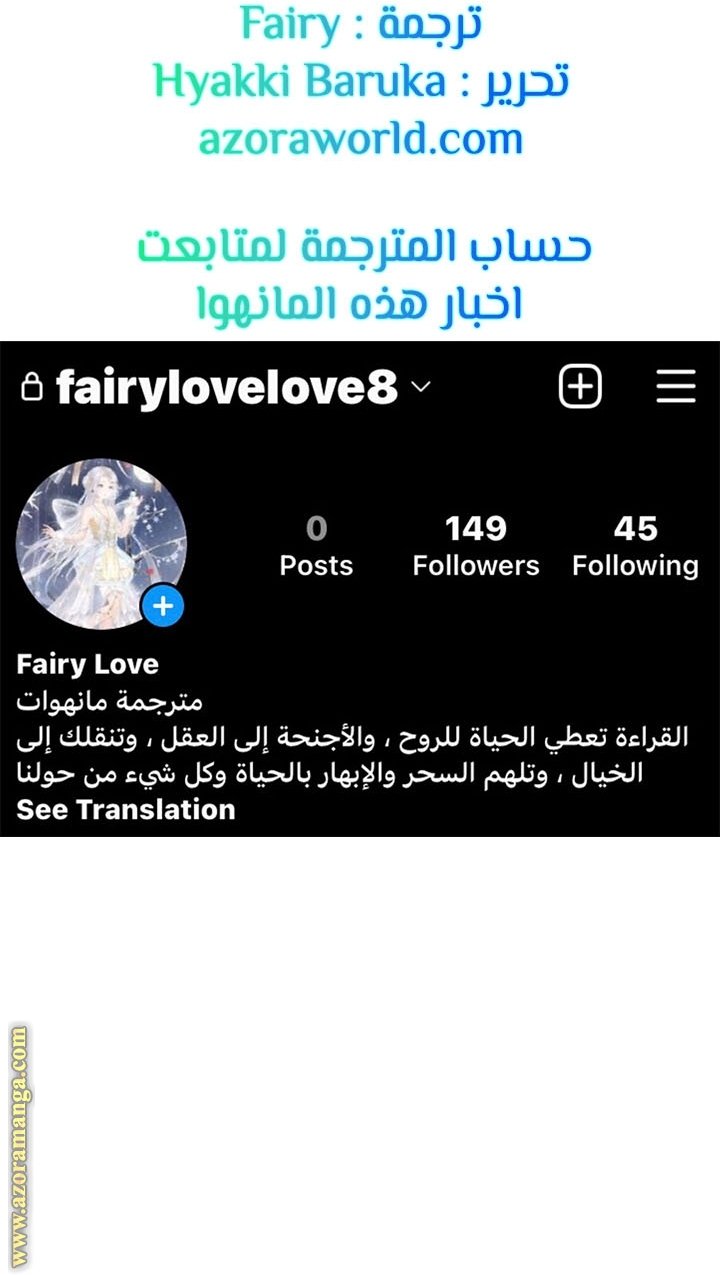This screenshot has height=1275, width=720.
Task: Click the Fairy Love display name
Action: point(89,663)
